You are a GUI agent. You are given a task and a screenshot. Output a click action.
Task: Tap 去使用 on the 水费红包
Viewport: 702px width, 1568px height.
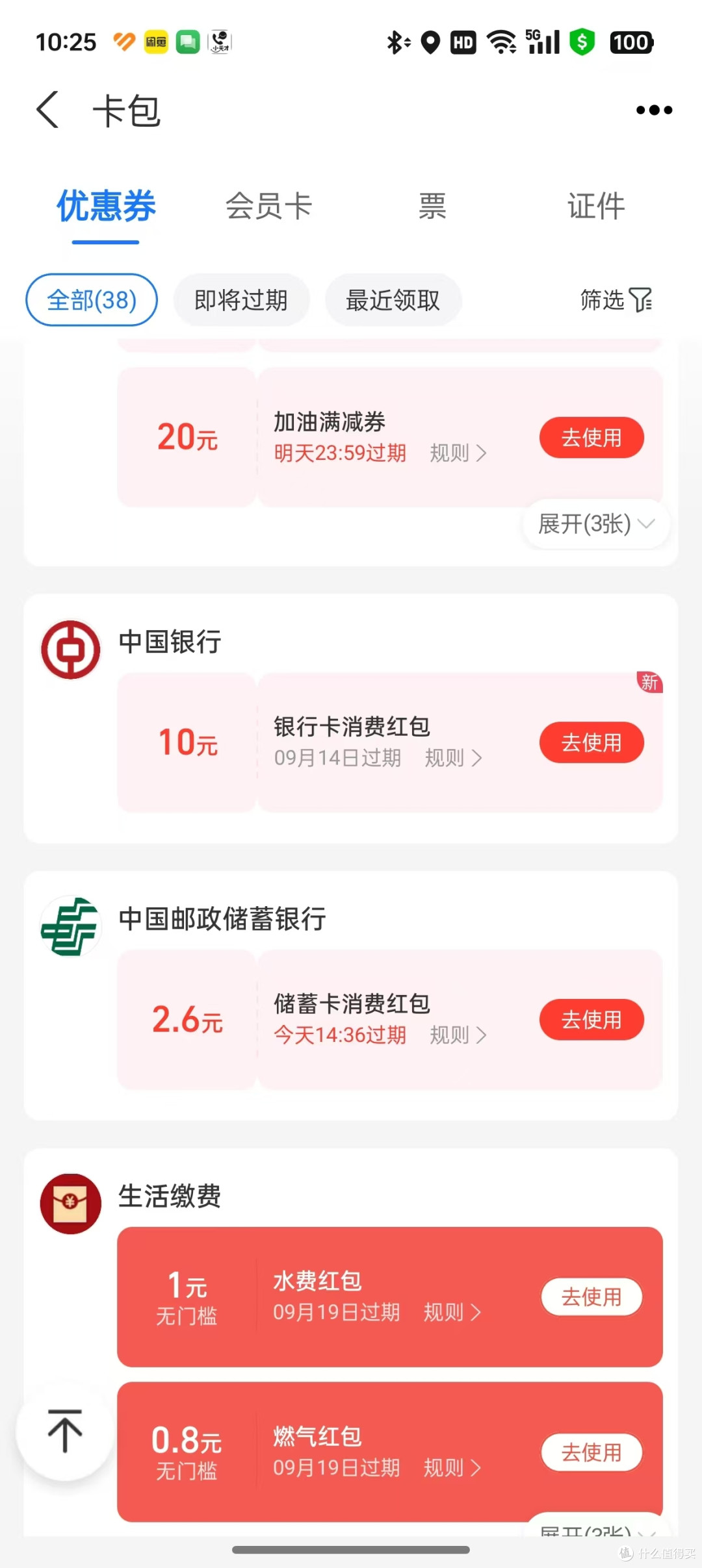coord(591,1296)
